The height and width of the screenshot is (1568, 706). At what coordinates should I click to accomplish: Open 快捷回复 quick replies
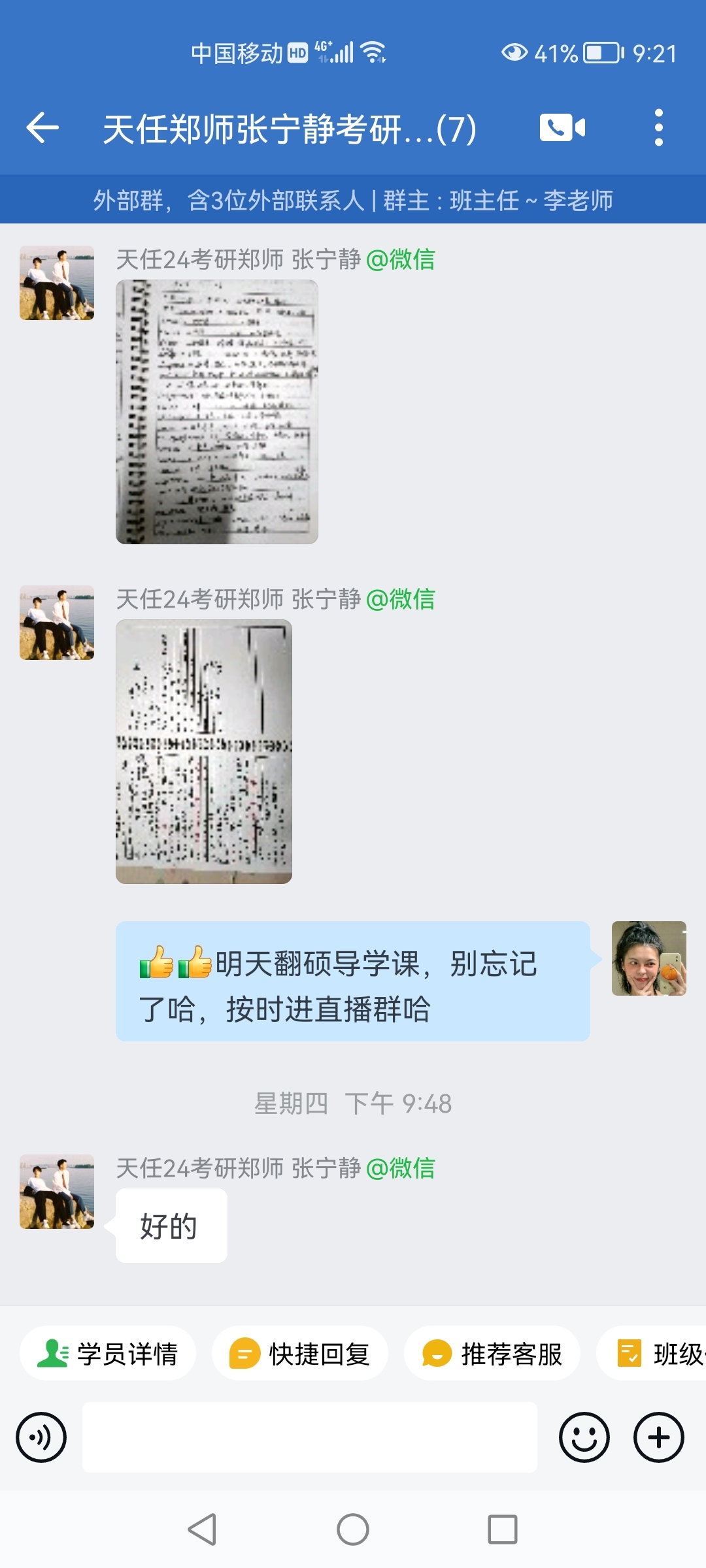[x=300, y=1353]
